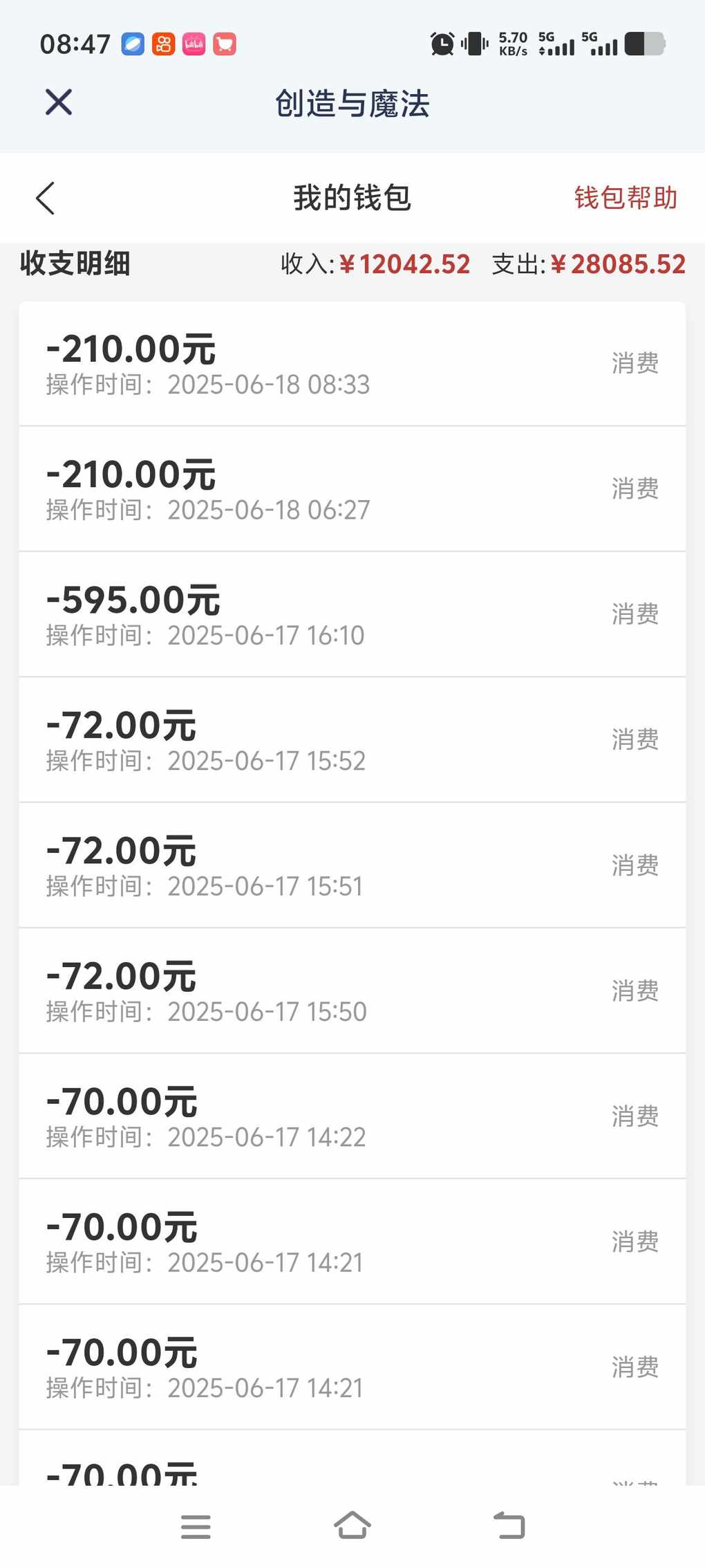Go to the phone home screen
Viewport: 705px width, 1568px height.
pyautogui.click(x=352, y=1525)
